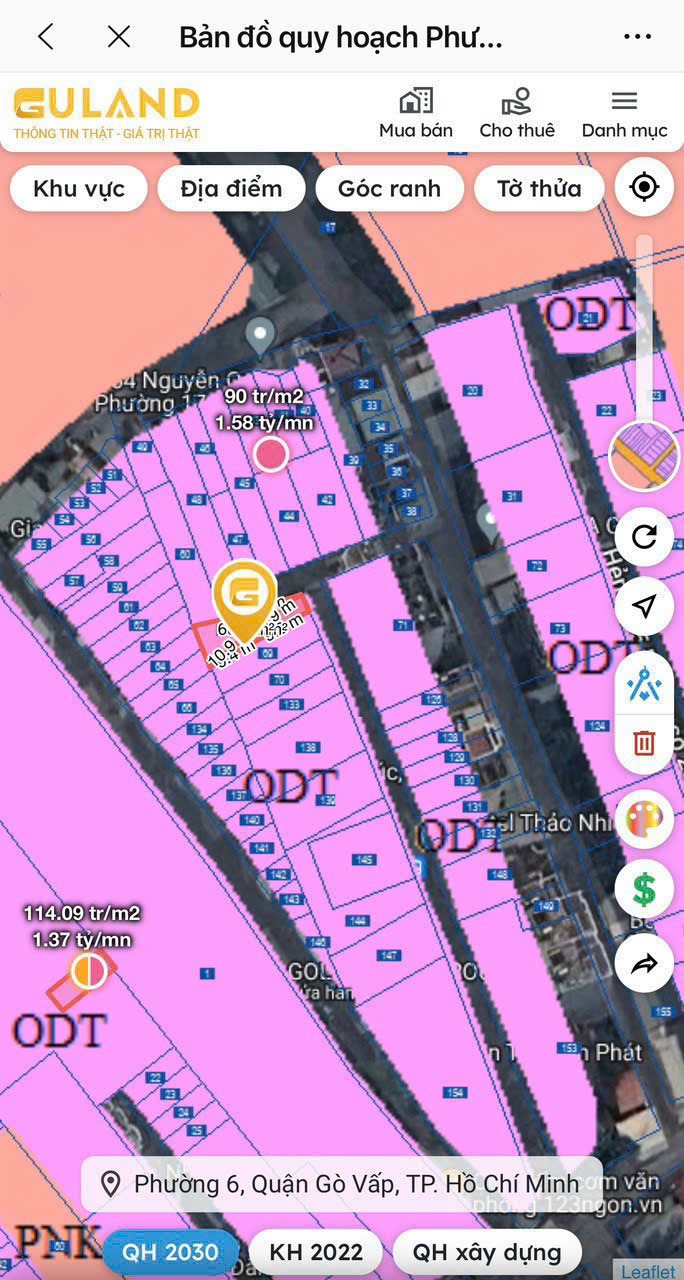Close the map web page
This screenshot has height=1280, width=684.
[x=119, y=37]
